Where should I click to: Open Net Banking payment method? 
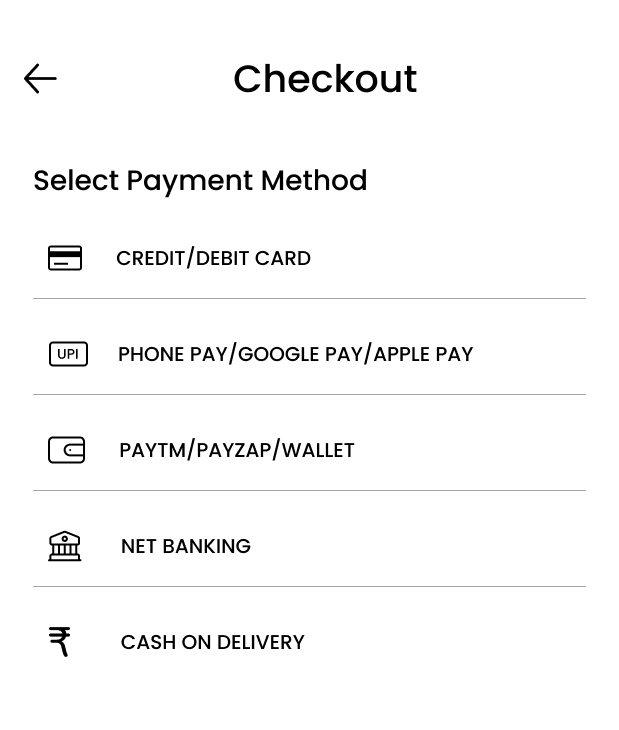(186, 546)
